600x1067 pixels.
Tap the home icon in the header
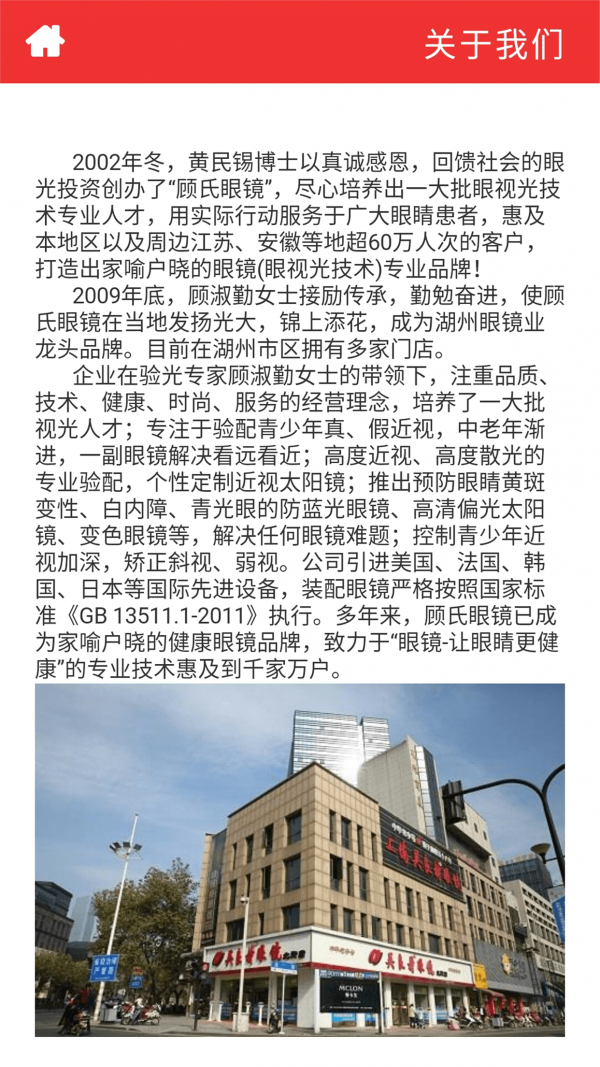click(x=45, y=41)
